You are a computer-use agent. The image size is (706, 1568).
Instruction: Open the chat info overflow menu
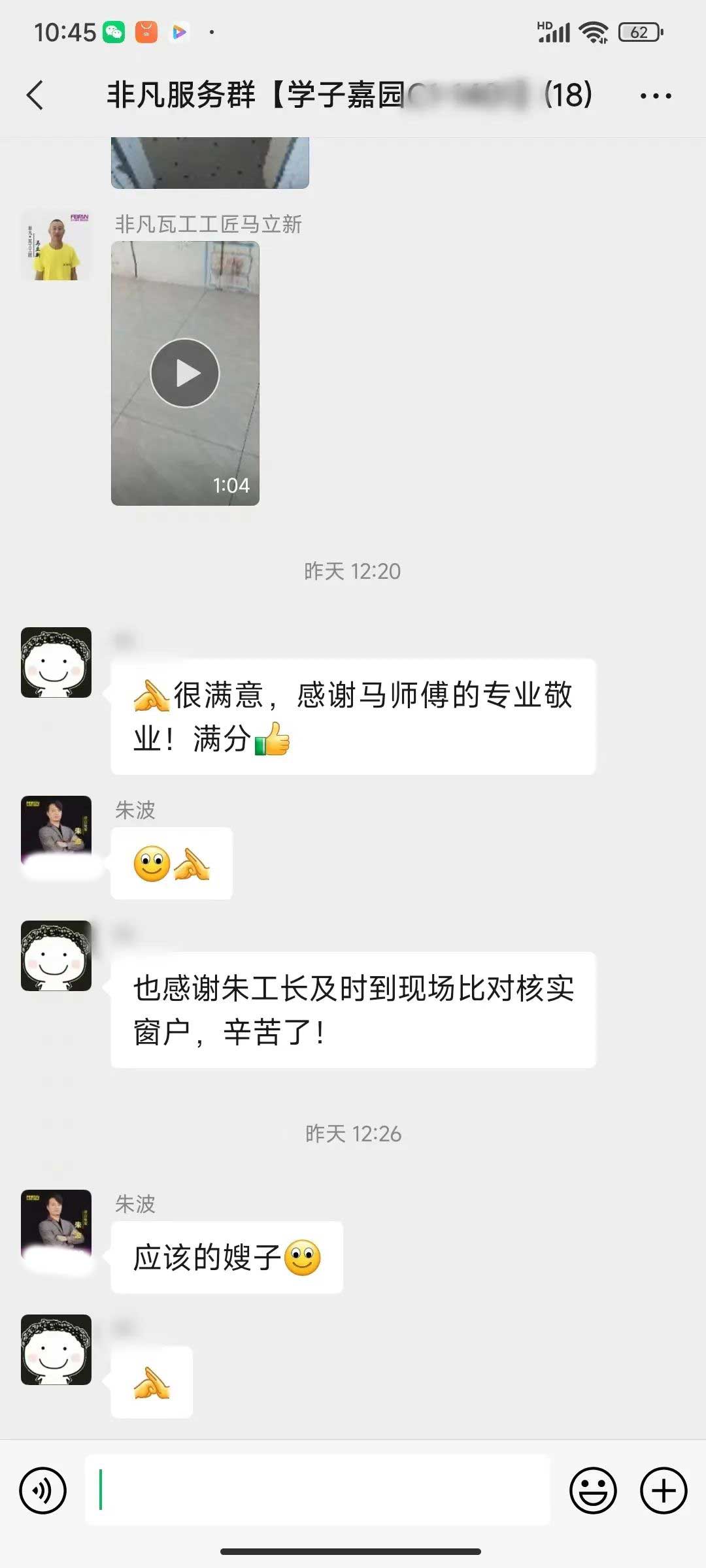tap(655, 95)
